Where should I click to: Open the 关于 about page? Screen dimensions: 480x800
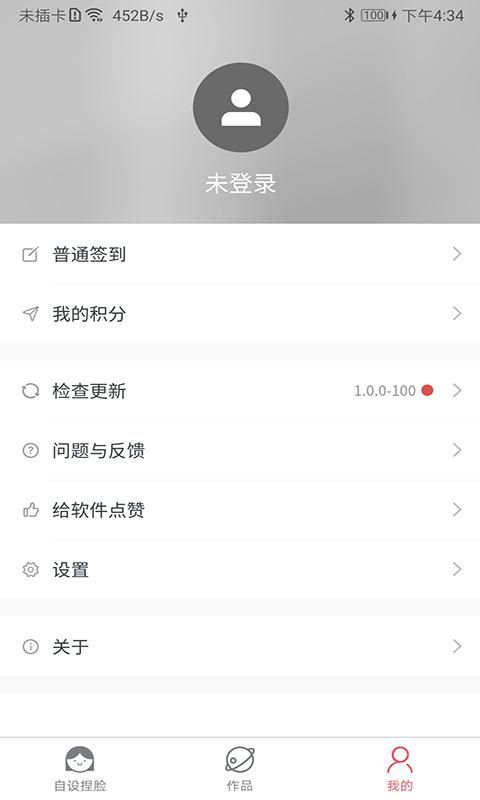coord(240,646)
